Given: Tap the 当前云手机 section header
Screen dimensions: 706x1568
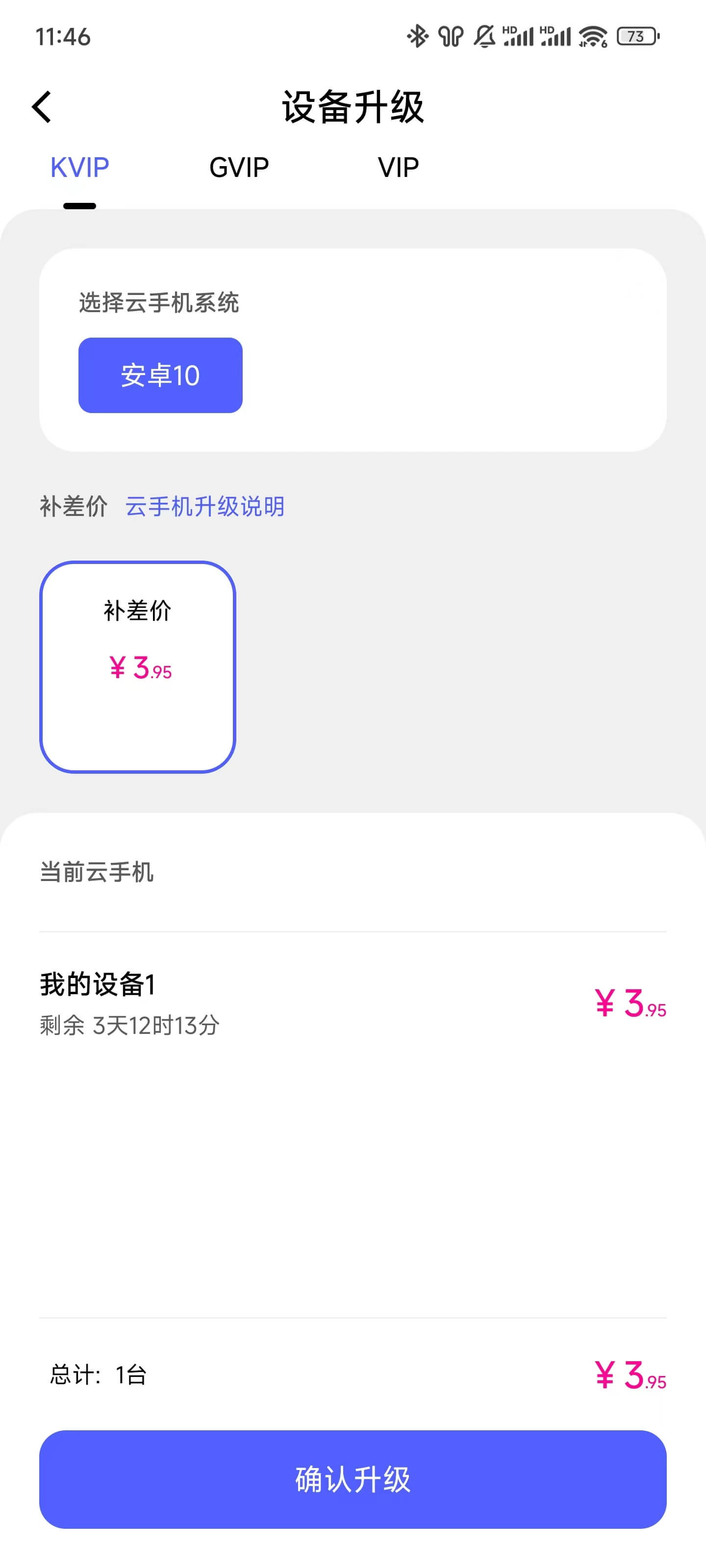Looking at the screenshot, I should pos(96,873).
